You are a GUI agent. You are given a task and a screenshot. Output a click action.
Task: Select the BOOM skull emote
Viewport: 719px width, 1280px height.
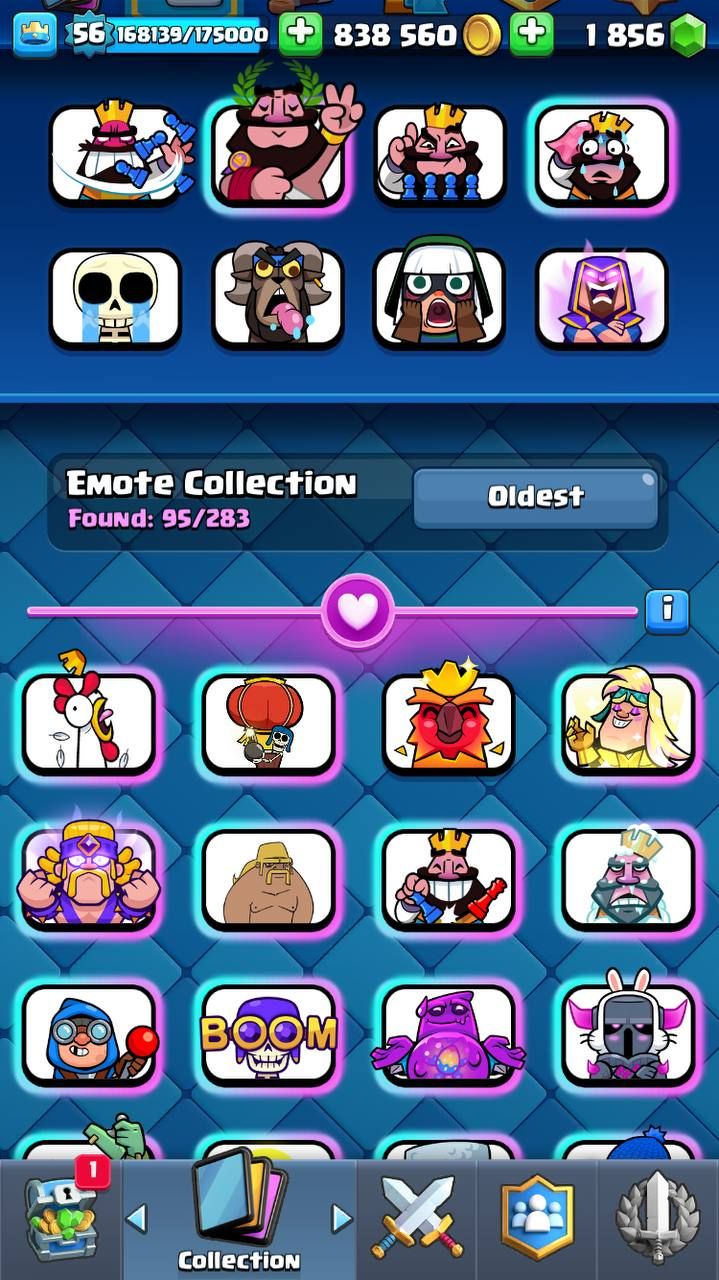click(x=268, y=1035)
